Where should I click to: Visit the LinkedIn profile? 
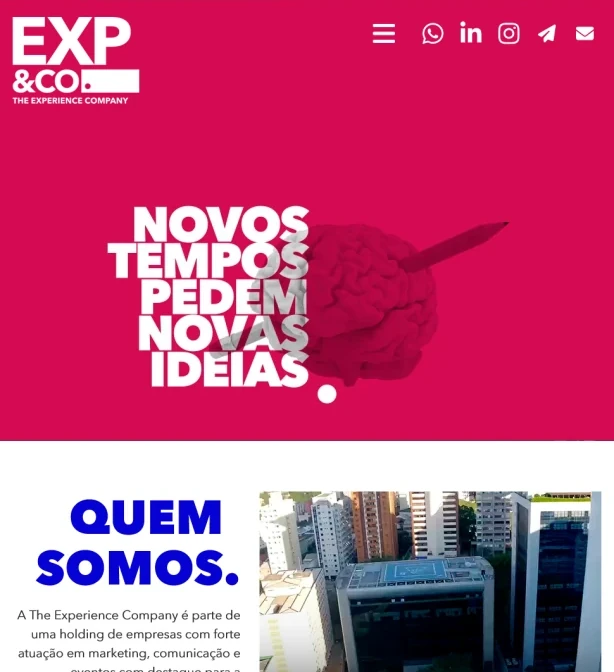(x=471, y=33)
